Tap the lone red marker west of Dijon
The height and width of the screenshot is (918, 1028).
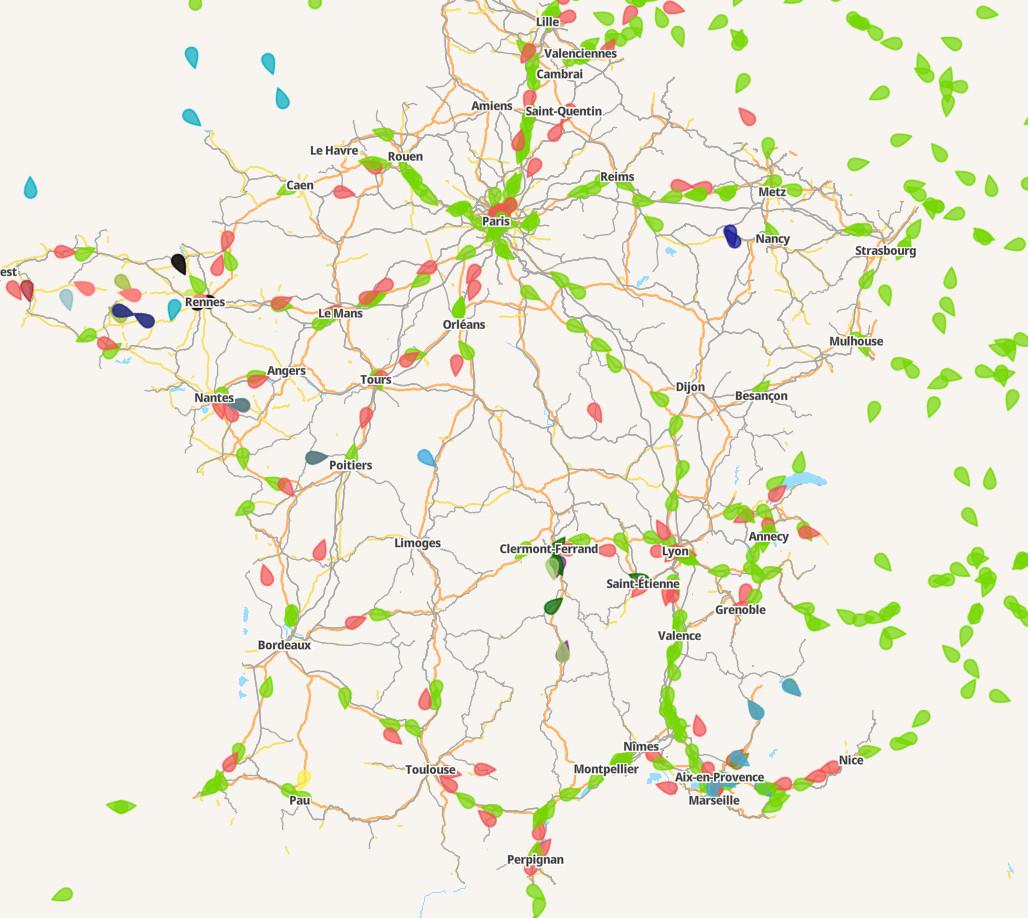[595, 411]
